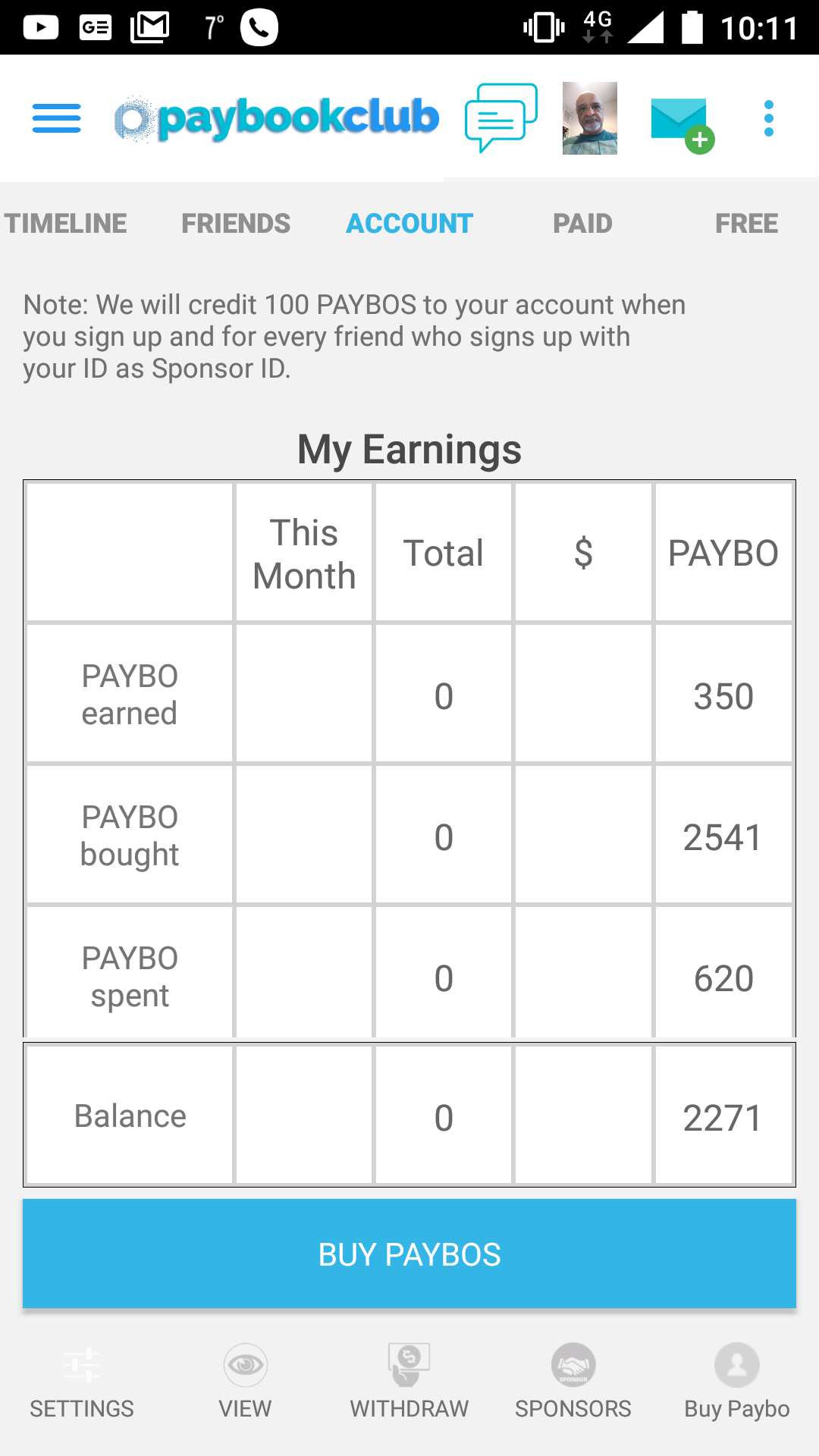Open the hamburger drawer menu

point(57,119)
